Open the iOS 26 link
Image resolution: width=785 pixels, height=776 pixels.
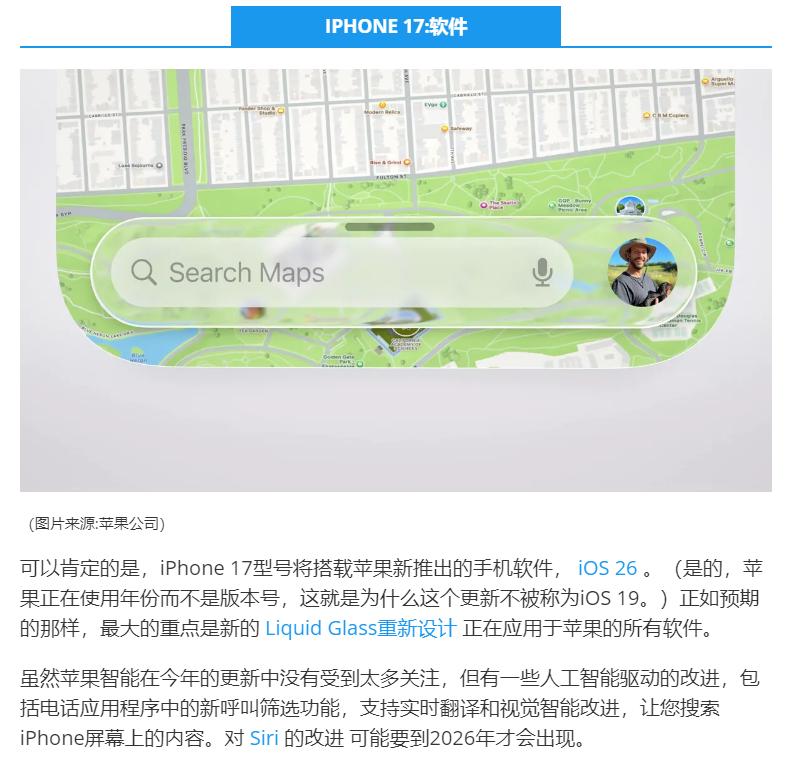pos(607,568)
